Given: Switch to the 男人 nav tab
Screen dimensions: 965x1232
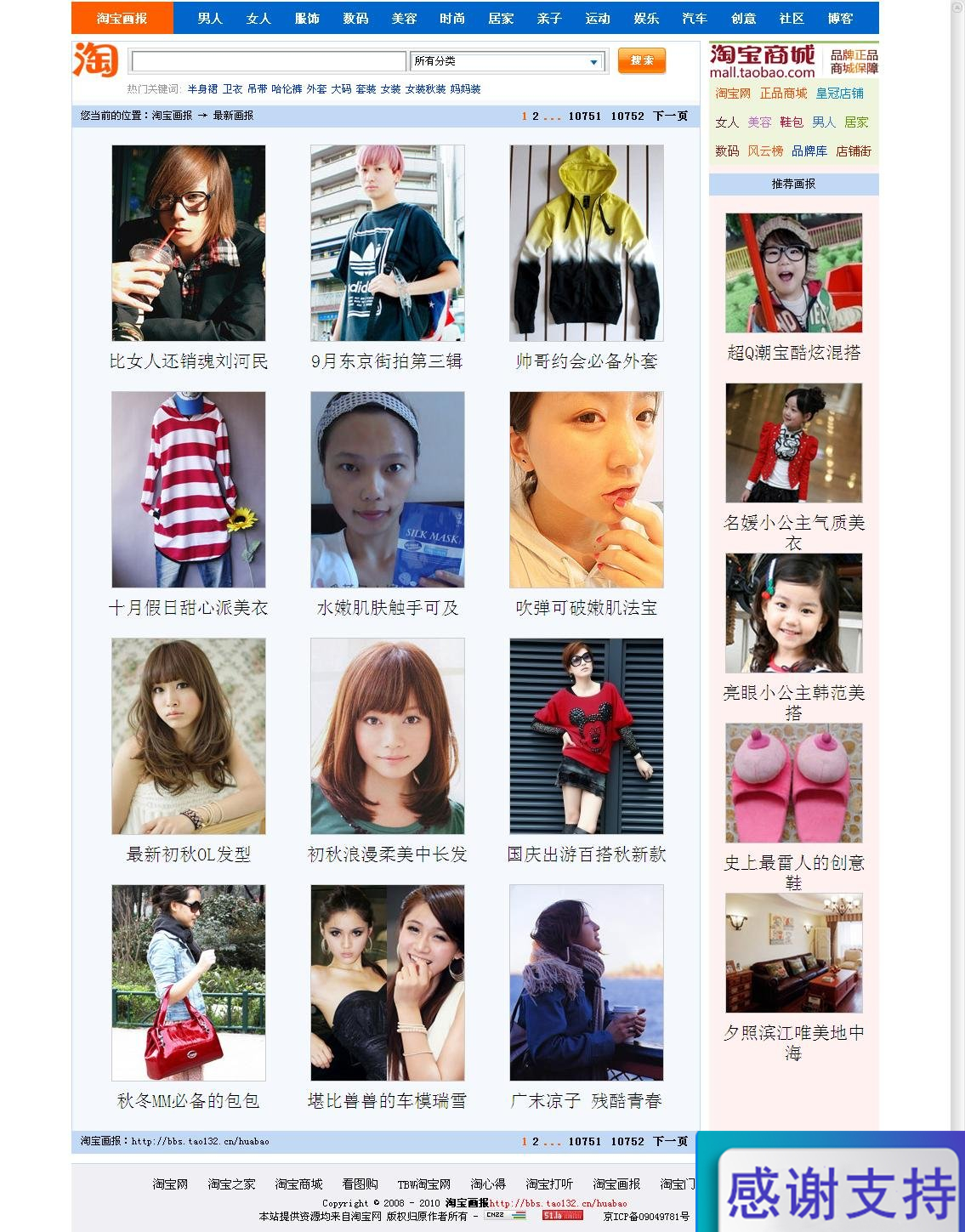Looking at the screenshot, I should (210, 18).
